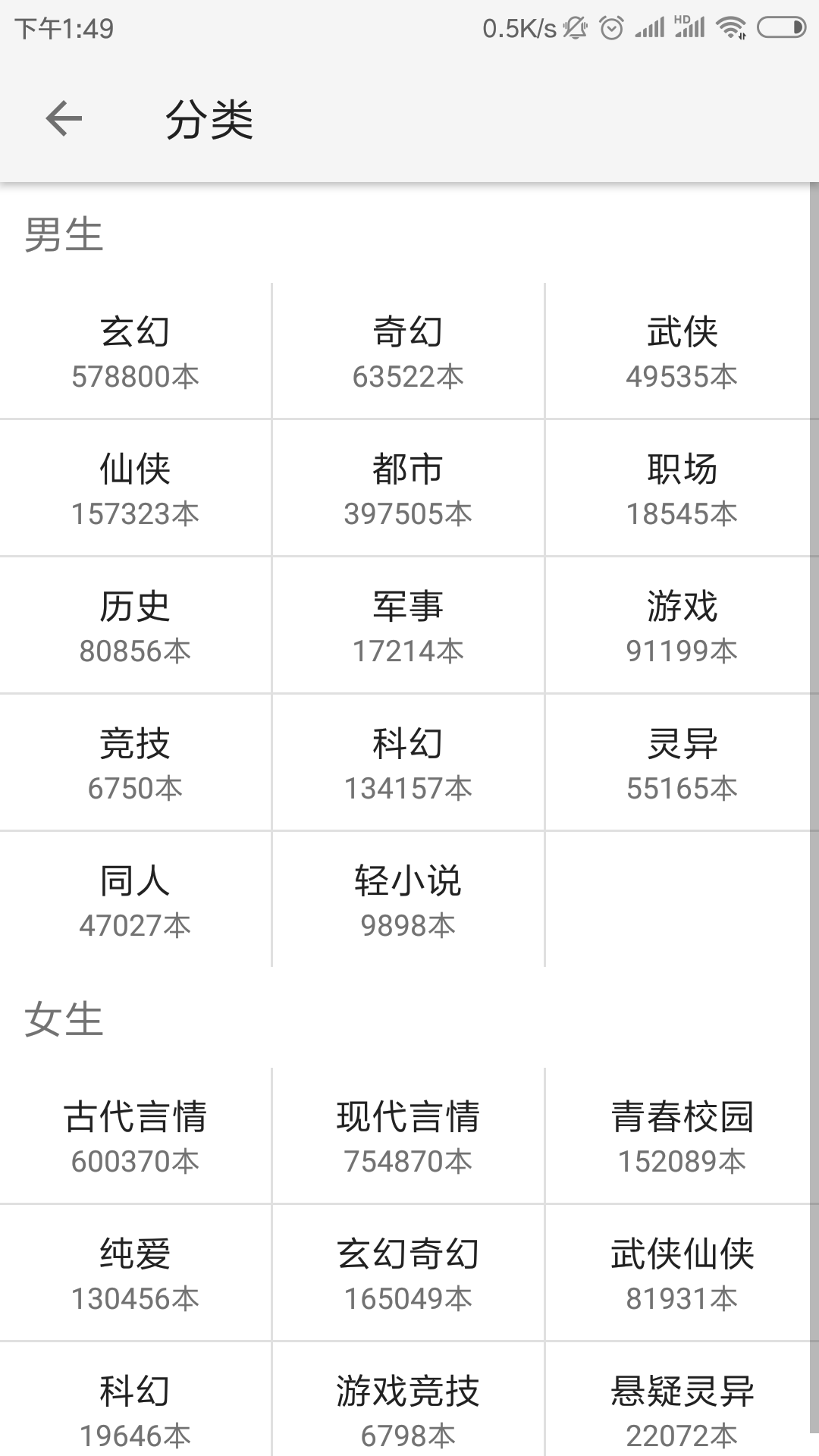Open the 武侠 category with 49535本
The height and width of the screenshot is (1456, 819).
[681, 351]
